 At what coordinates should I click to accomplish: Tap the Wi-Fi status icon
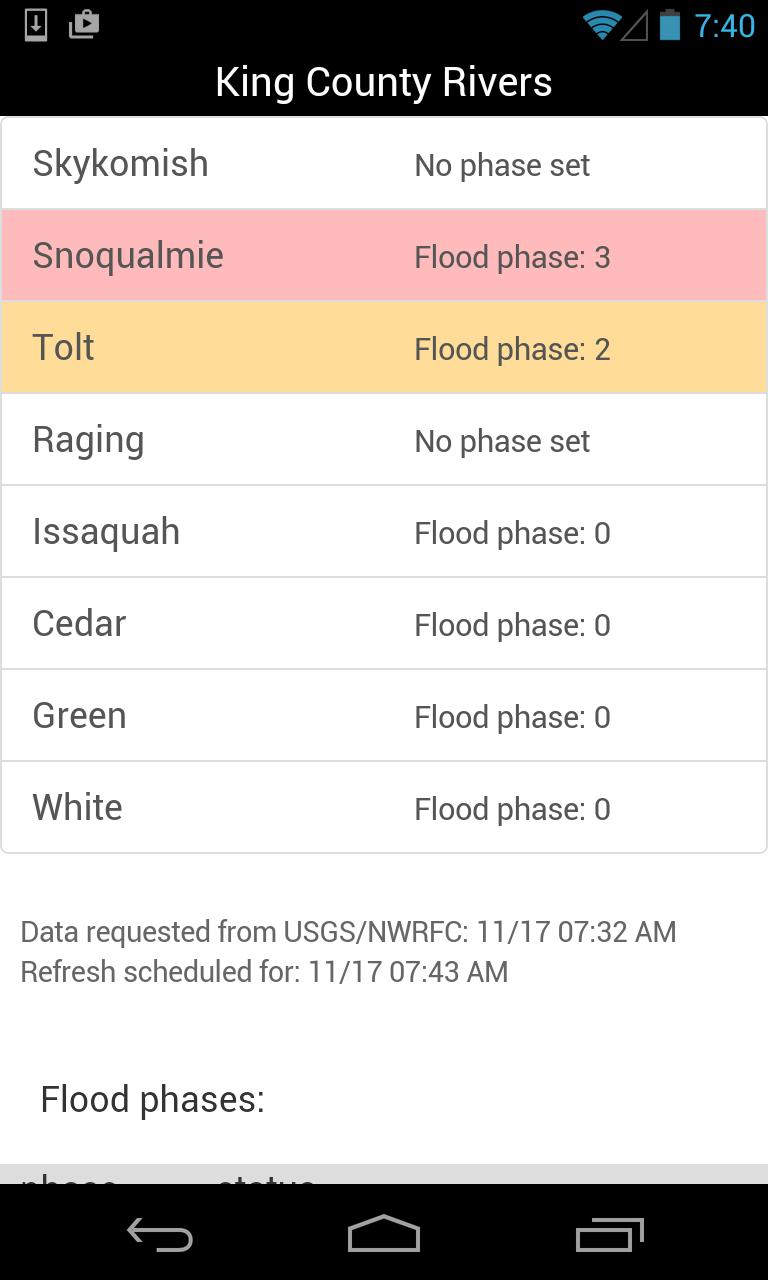tap(600, 25)
